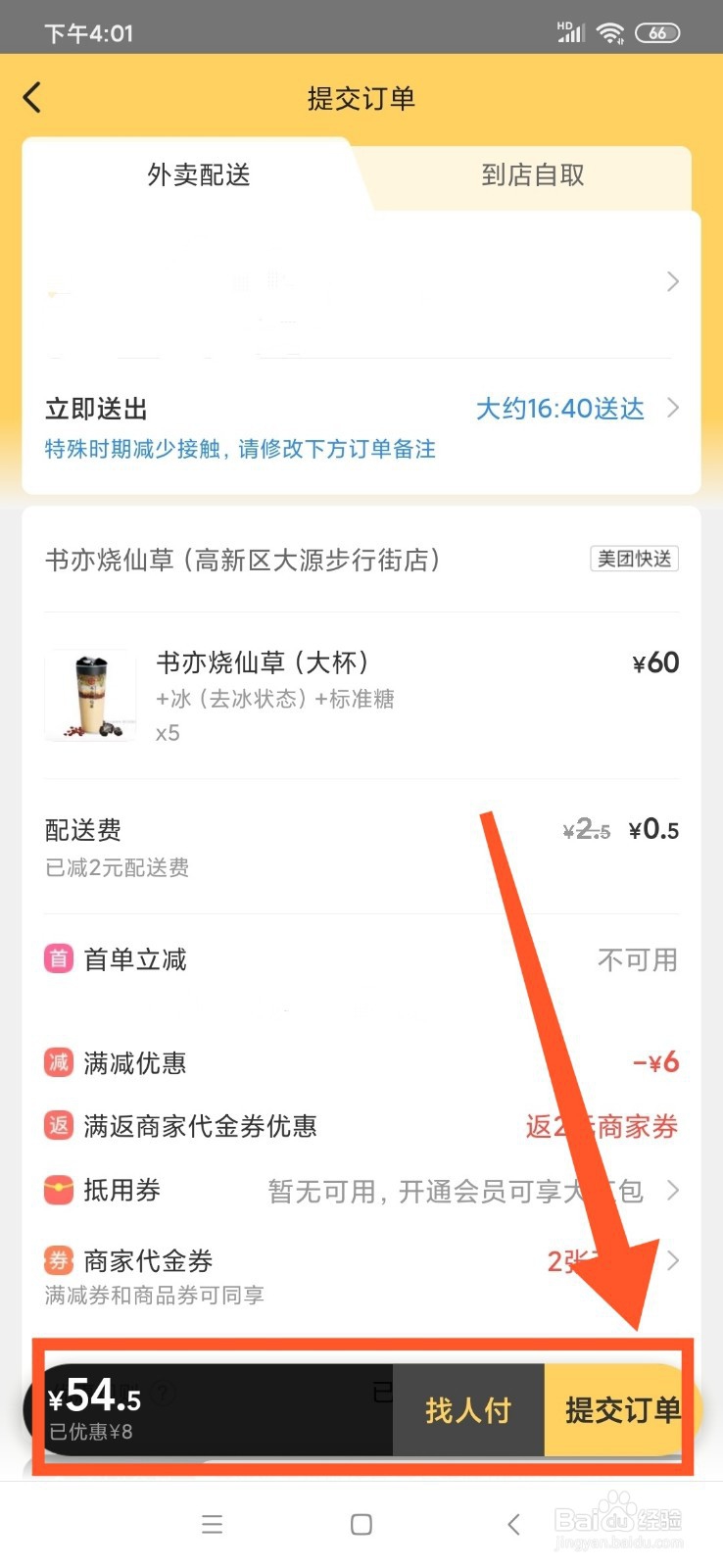Click the 找人付 ask-someone-to-pay button

(468, 1410)
